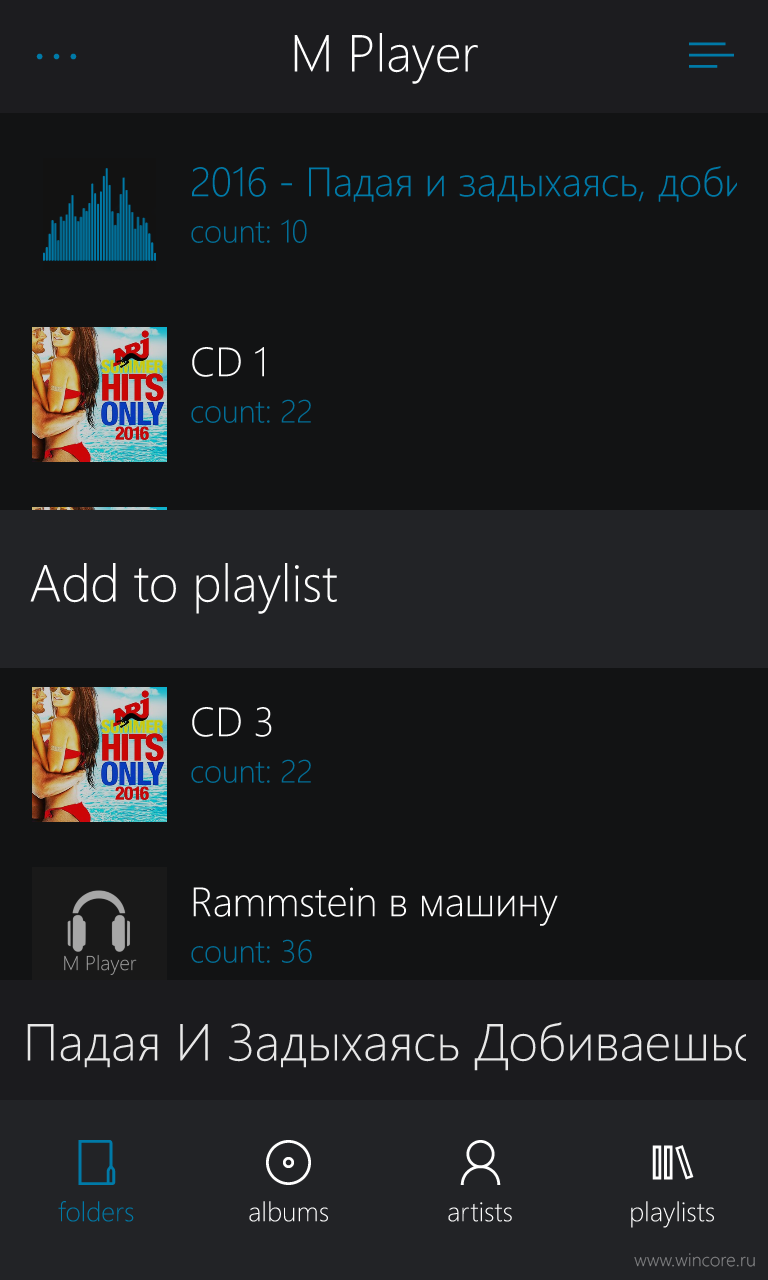Open the CD 3 folder
This screenshot has height=1280, width=768.
pos(384,754)
